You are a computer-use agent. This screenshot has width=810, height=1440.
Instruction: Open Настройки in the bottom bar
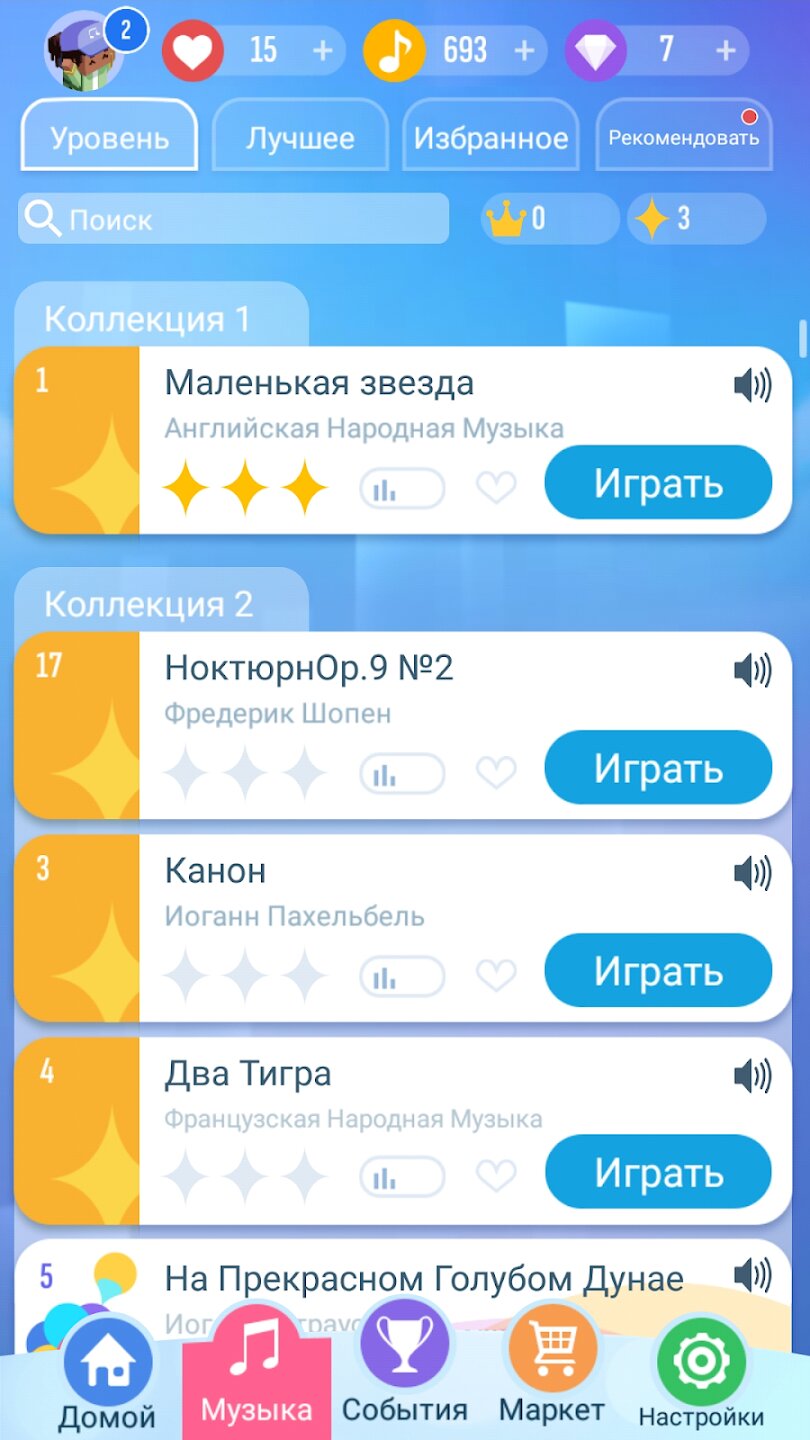(x=701, y=1376)
